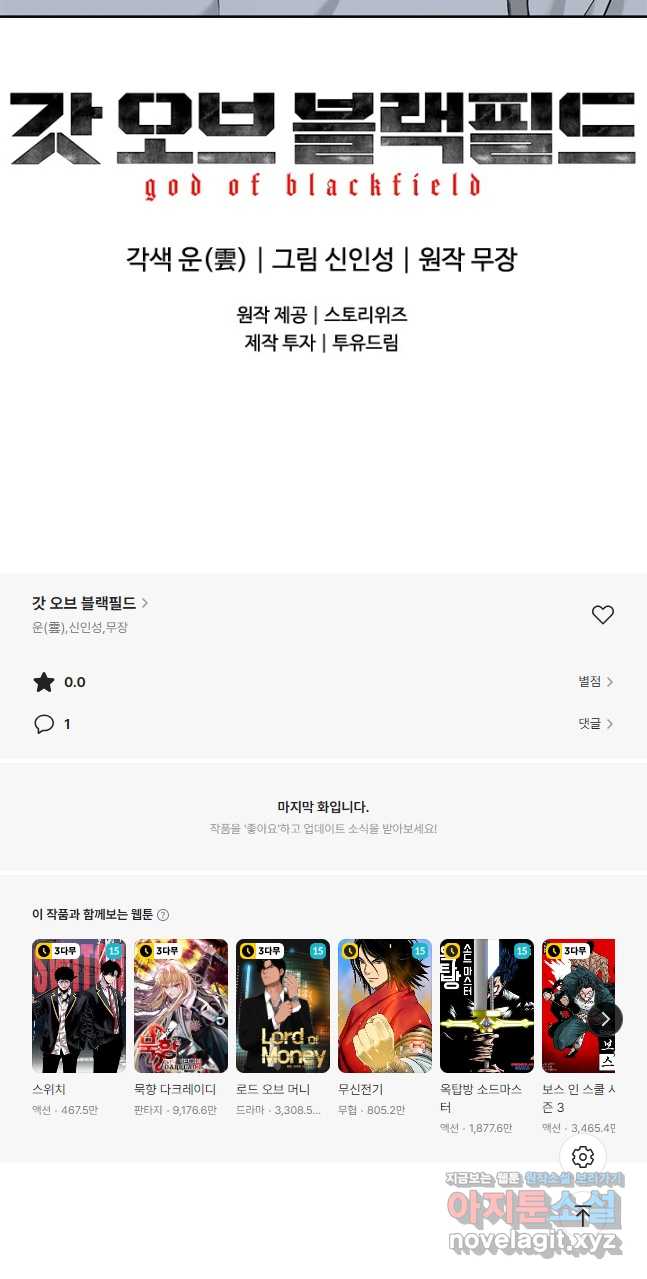
Task: Jump back to top with arrow button
Action: [x=583, y=1215]
